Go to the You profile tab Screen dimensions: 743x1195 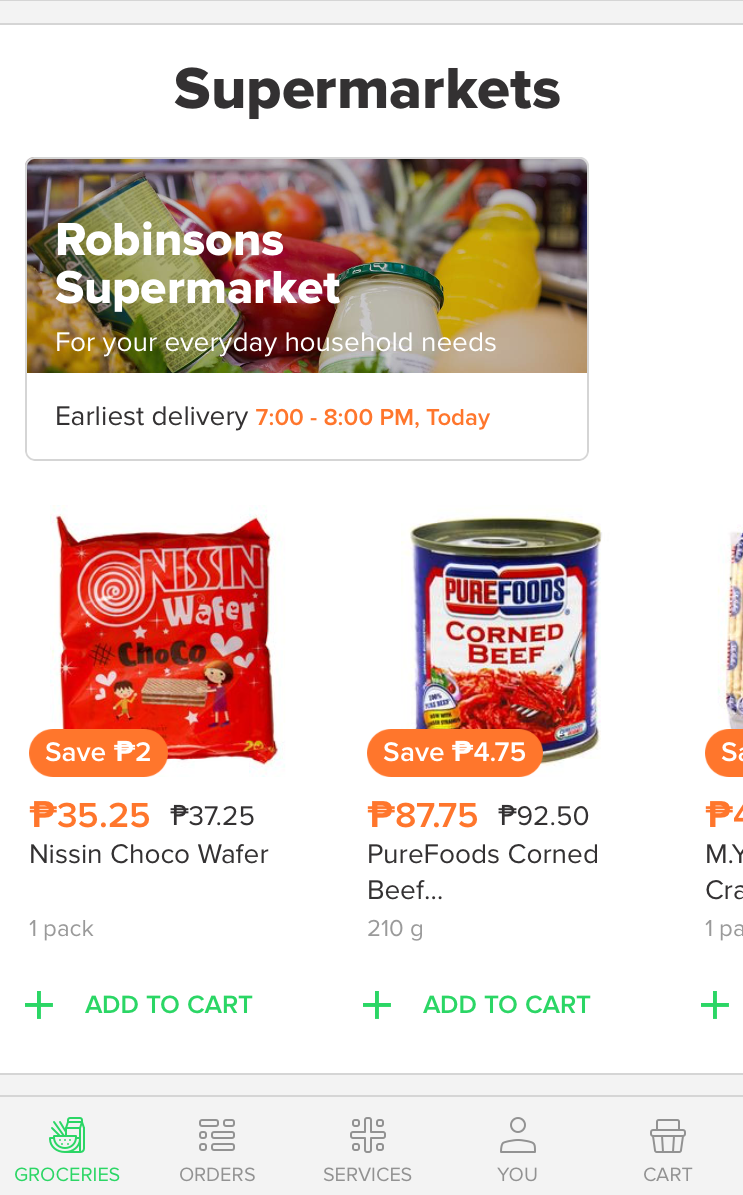(517, 1149)
